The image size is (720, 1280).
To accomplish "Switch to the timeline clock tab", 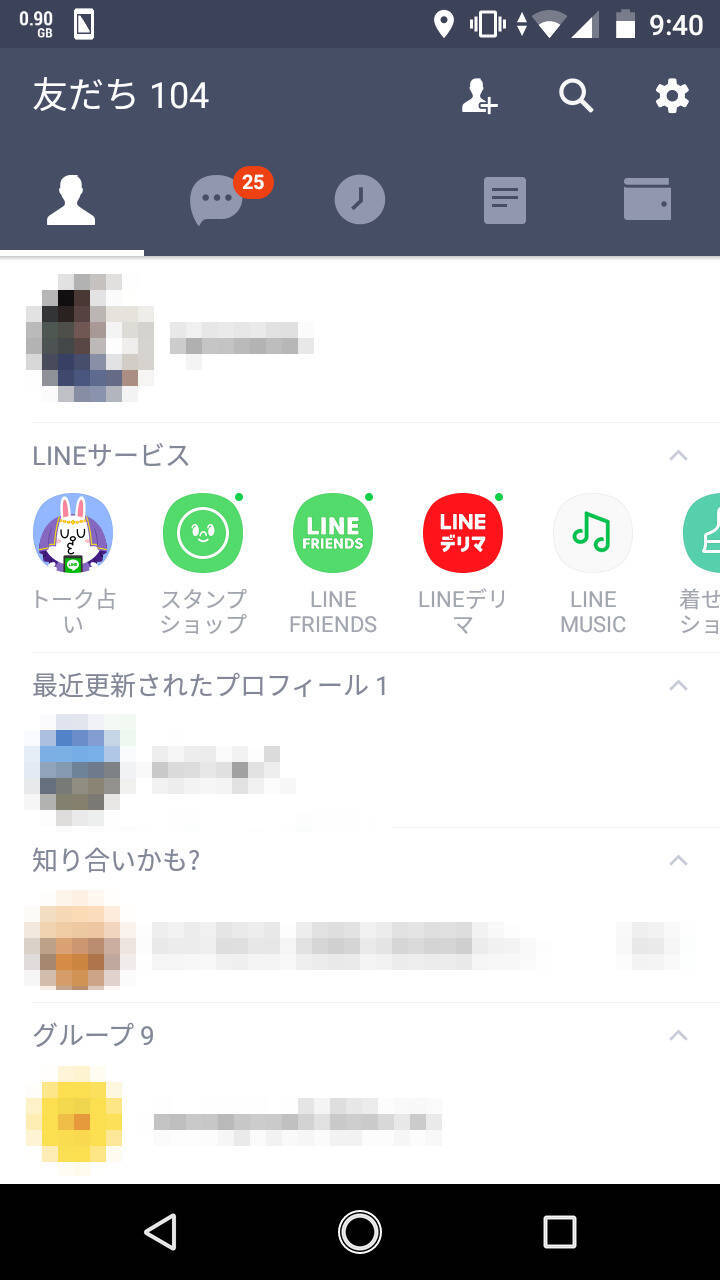I will 360,201.
